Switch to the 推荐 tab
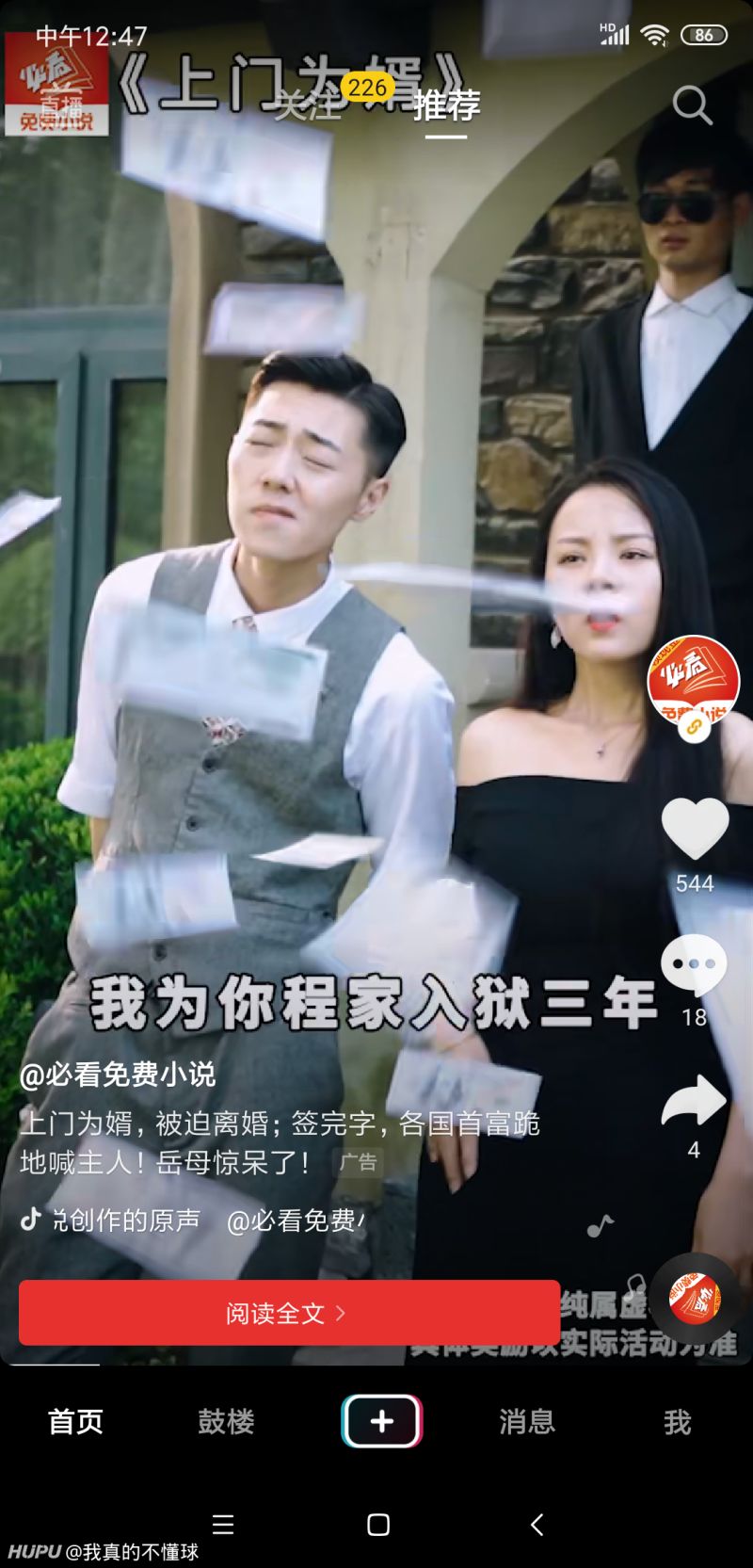The image size is (753, 1568). [446, 105]
